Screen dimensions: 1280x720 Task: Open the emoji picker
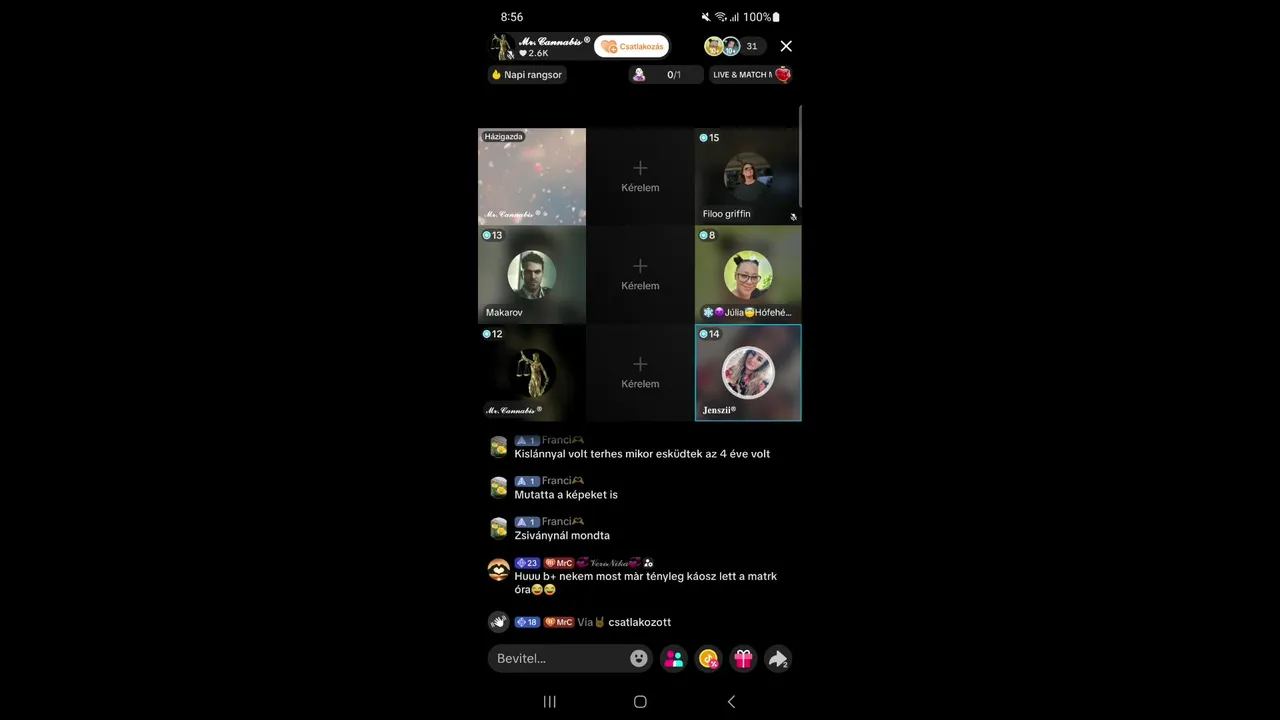click(639, 659)
